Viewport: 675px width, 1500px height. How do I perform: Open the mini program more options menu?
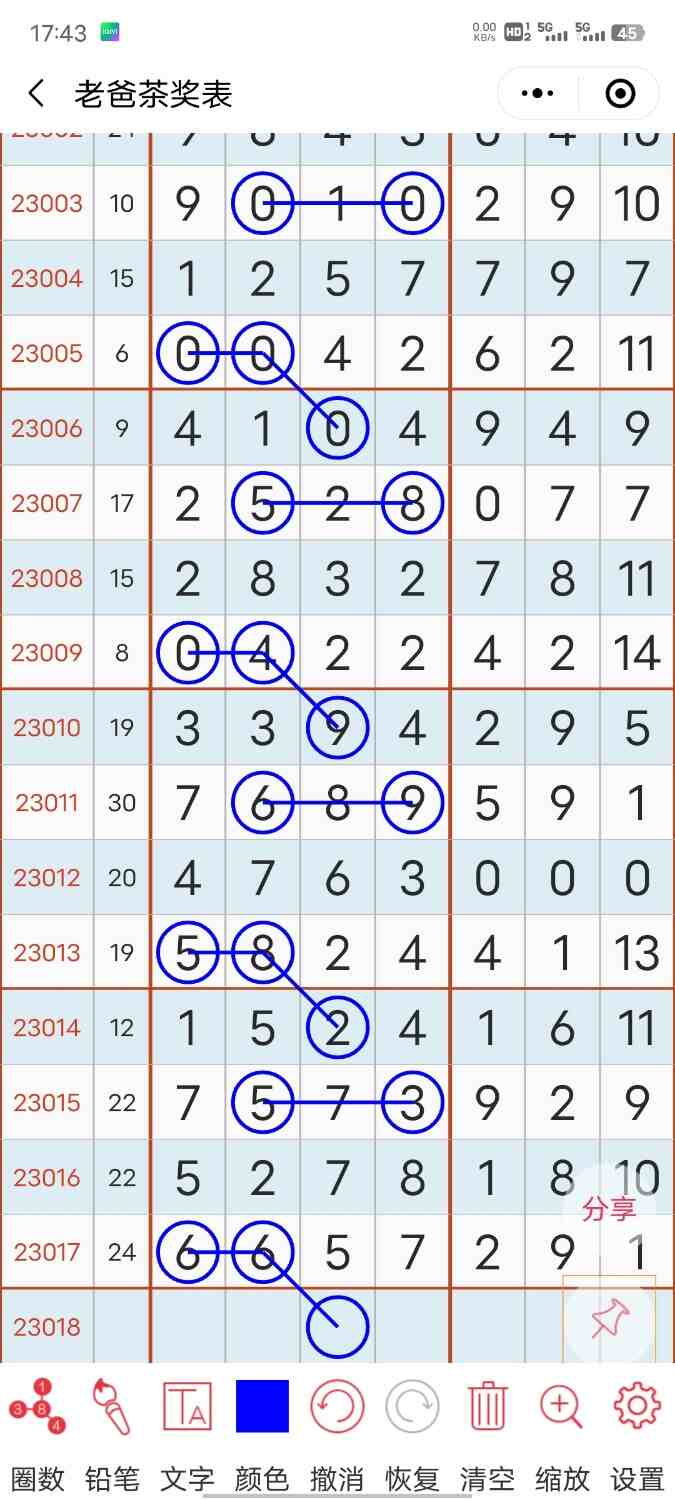538,94
